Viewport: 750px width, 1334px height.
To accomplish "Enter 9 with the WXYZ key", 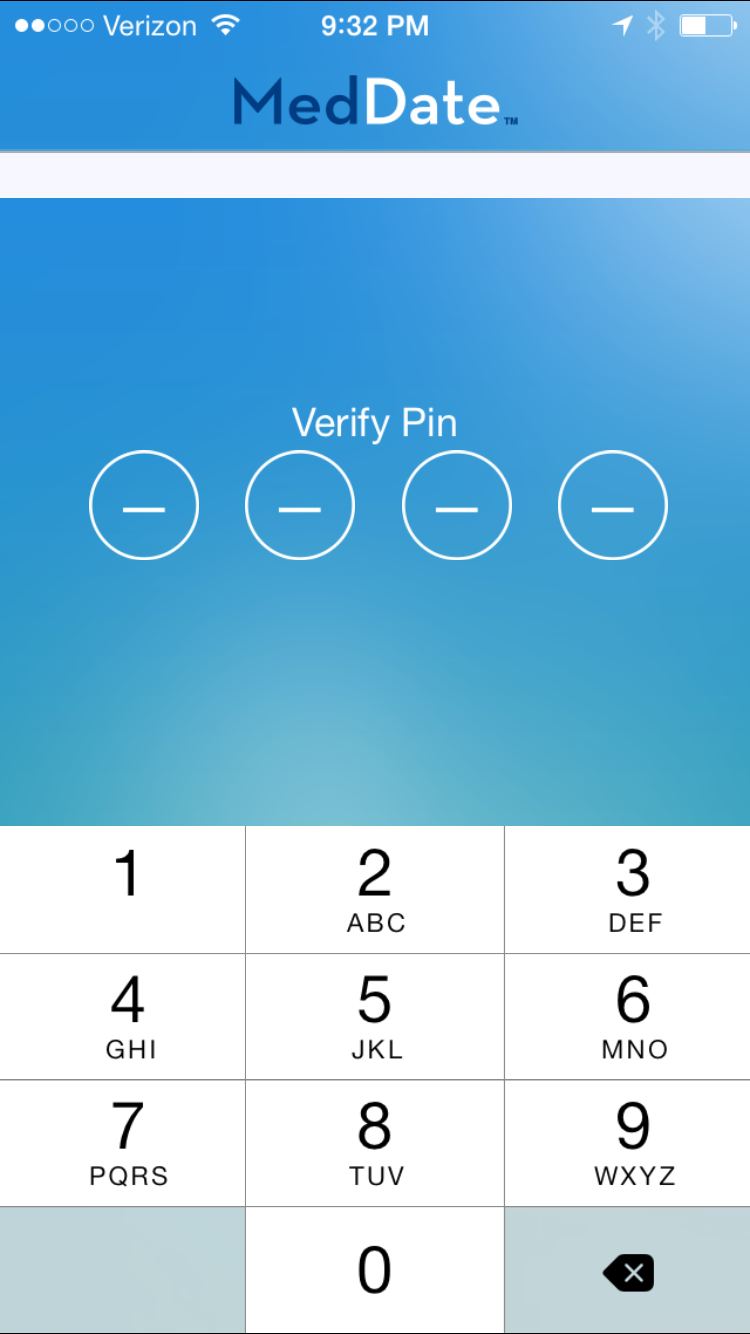I will [x=628, y=1143].
